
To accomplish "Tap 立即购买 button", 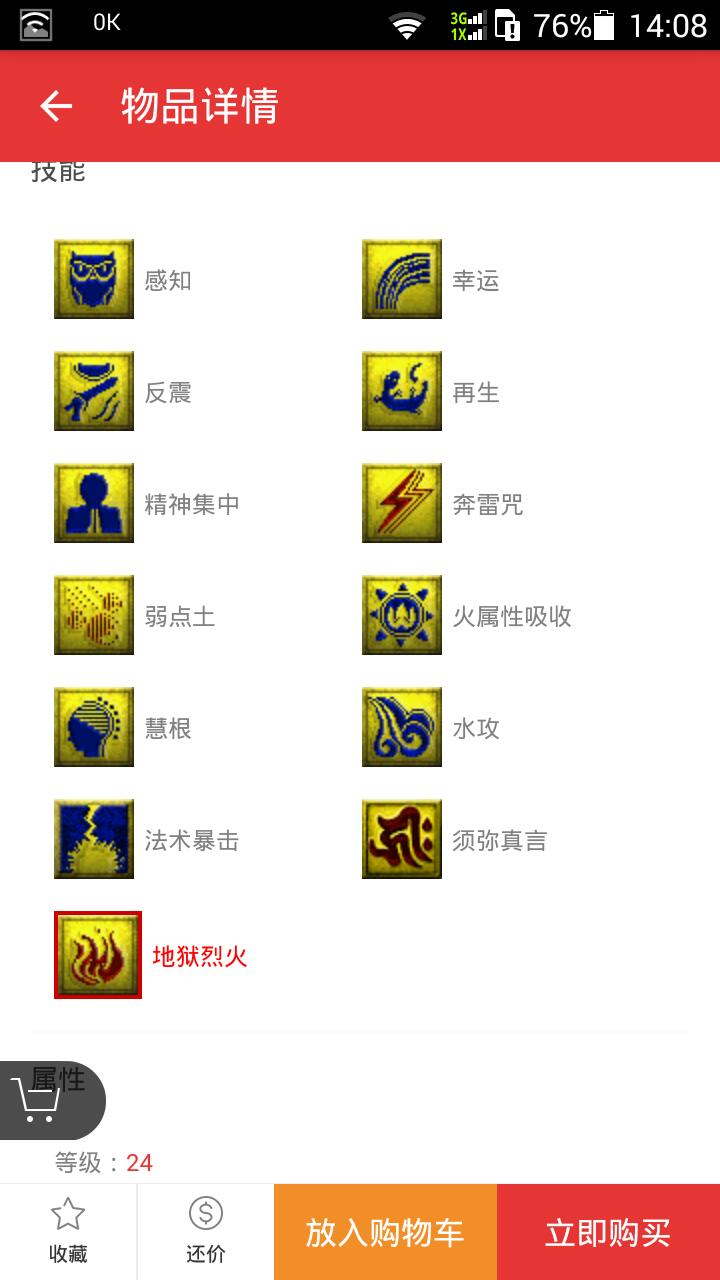I will coord(608,1232).
